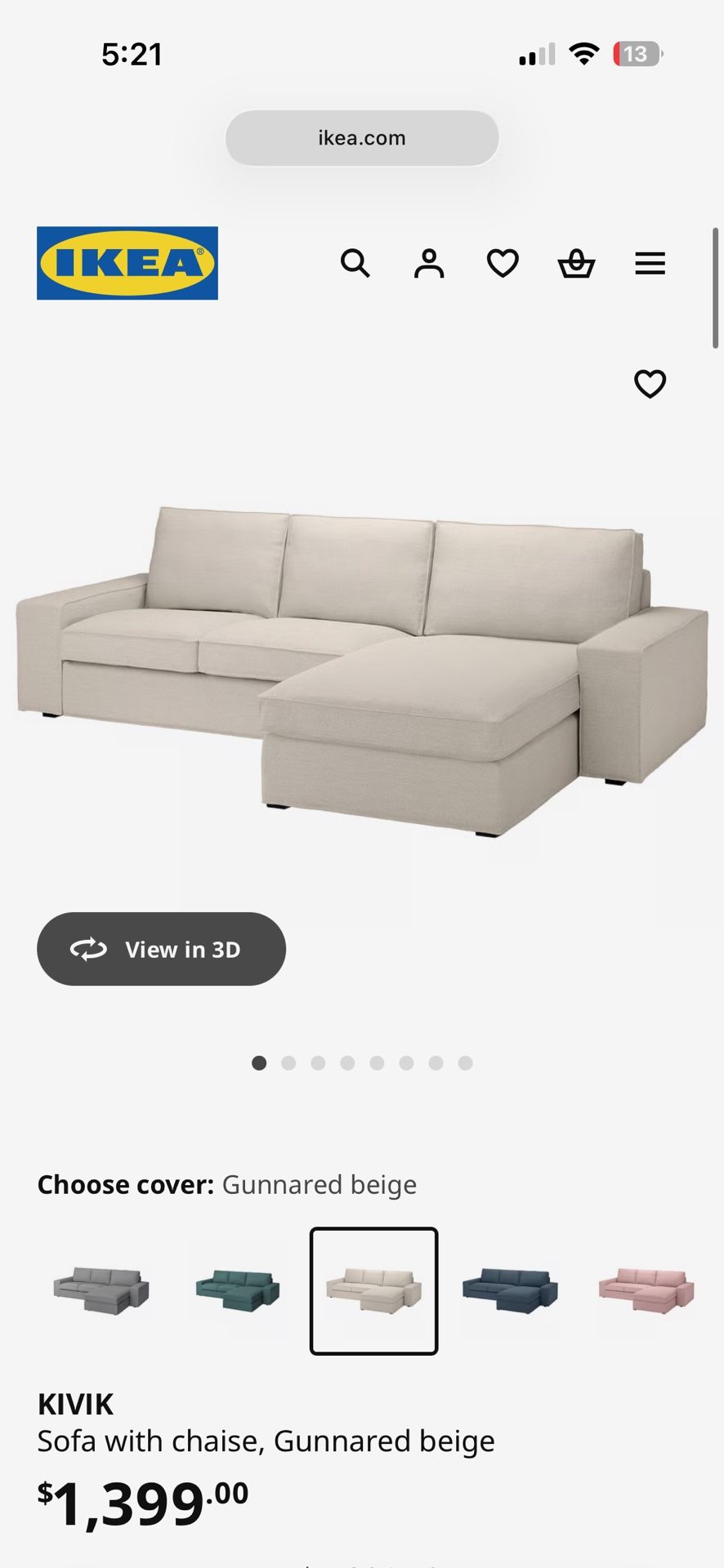Select the dark blue cover option
Viewport: 724px width, 1568px height.
pos(510,1290)
